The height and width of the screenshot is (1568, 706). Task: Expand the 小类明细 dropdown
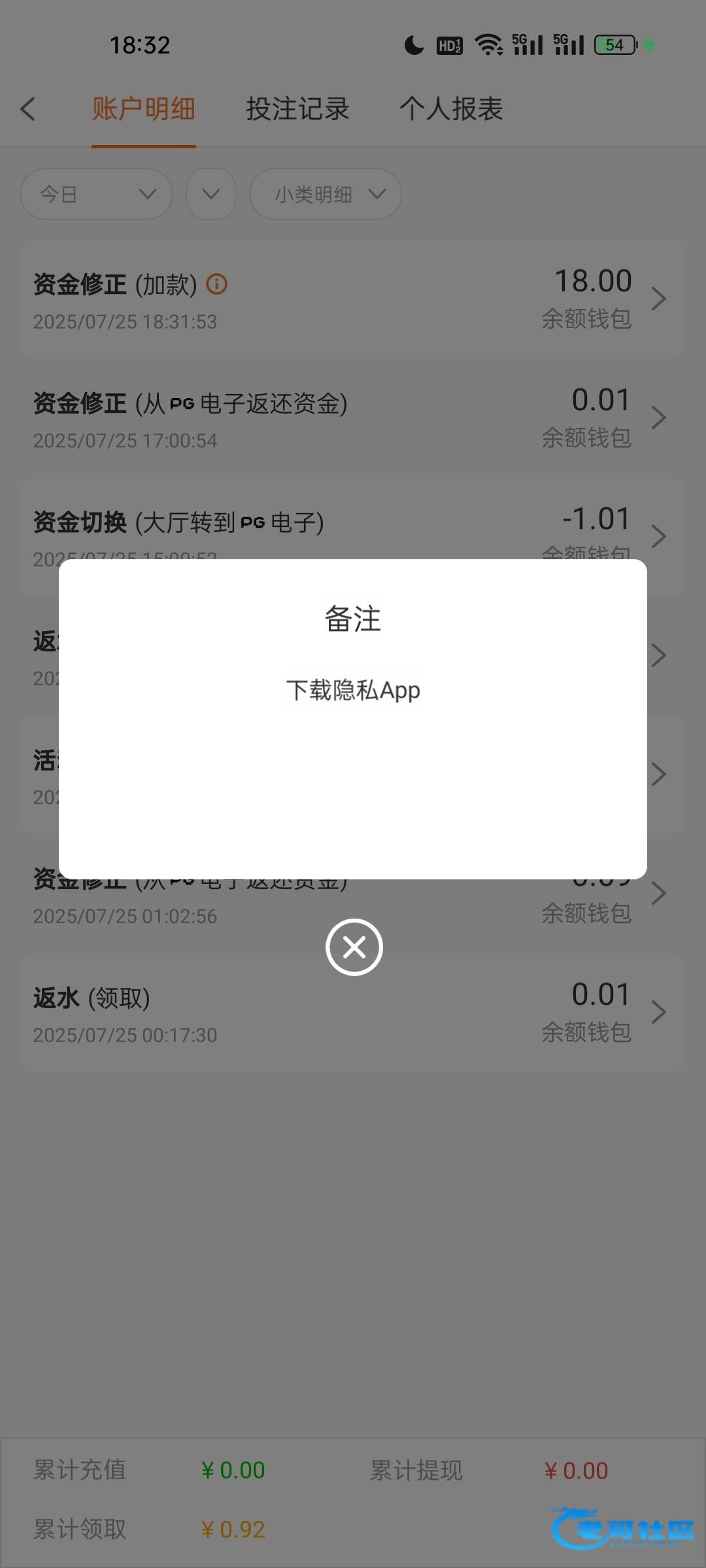click(x=325, y=194)
